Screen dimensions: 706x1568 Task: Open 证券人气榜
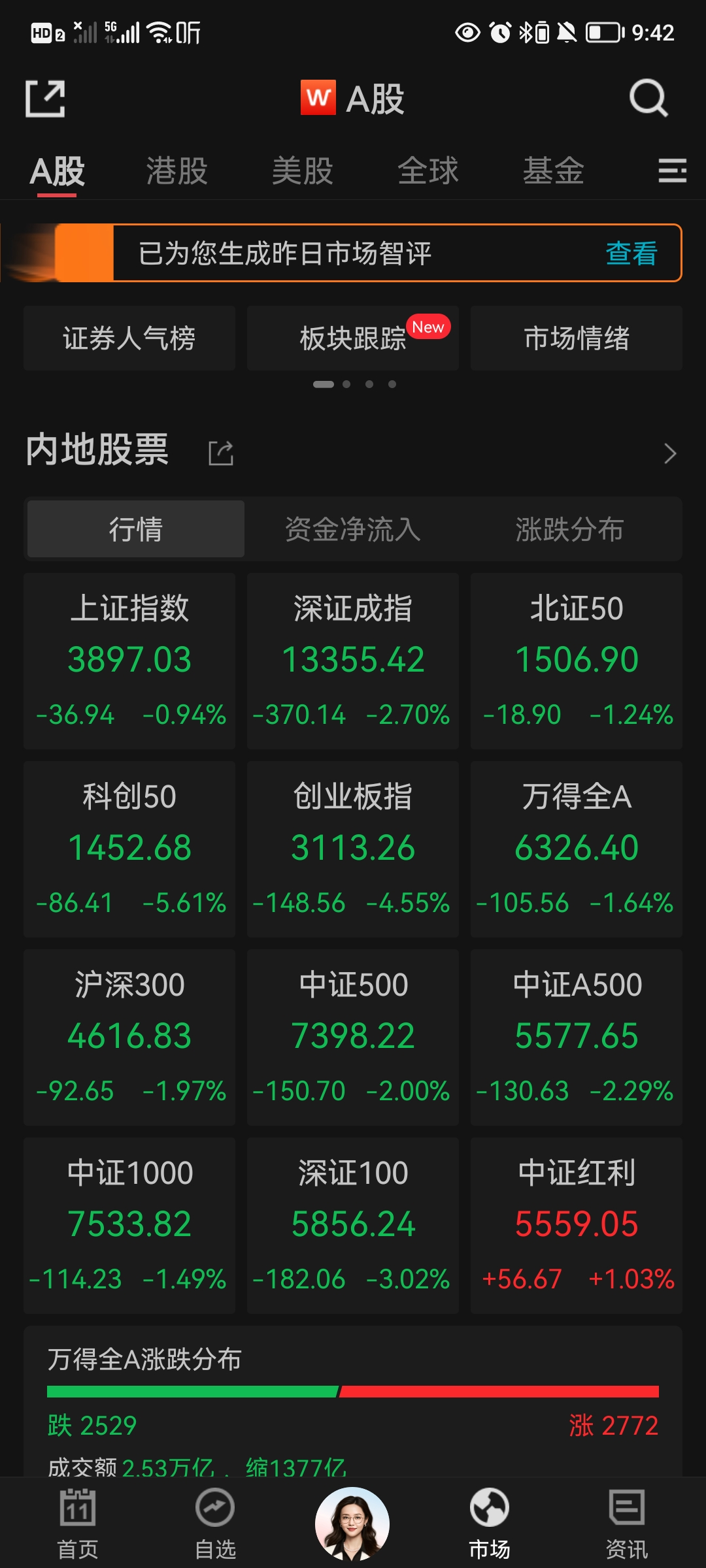point(129,338)
